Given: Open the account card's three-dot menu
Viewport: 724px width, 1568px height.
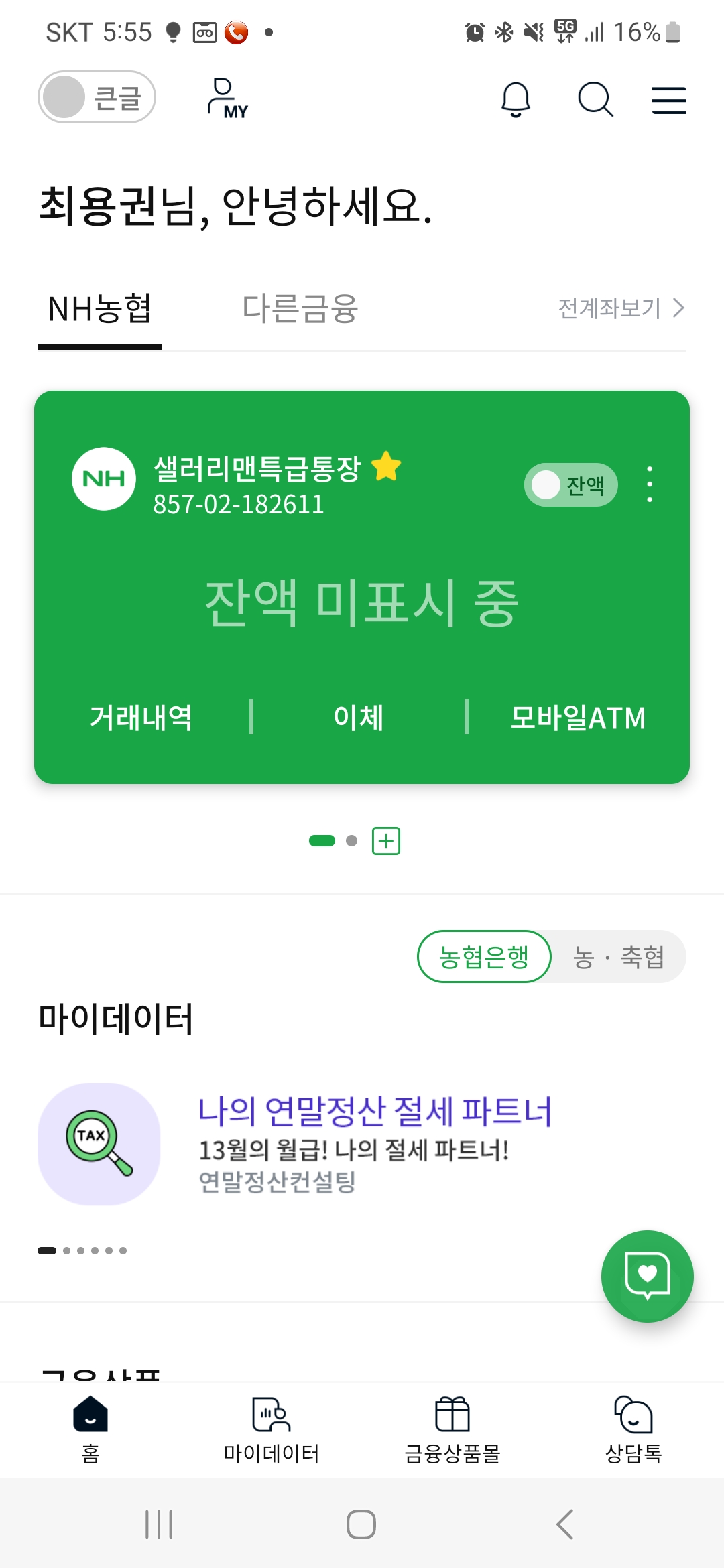Looking at the screenshot, I should [x=650, y=484].
